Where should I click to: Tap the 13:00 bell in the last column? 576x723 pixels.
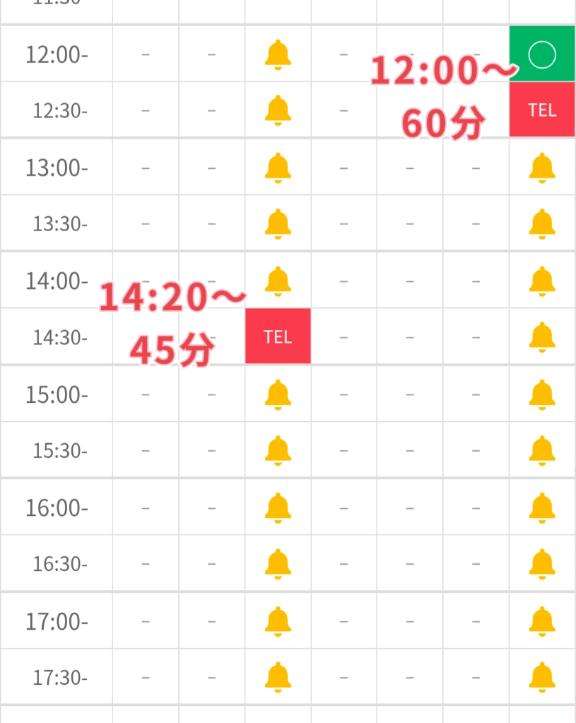542,168
